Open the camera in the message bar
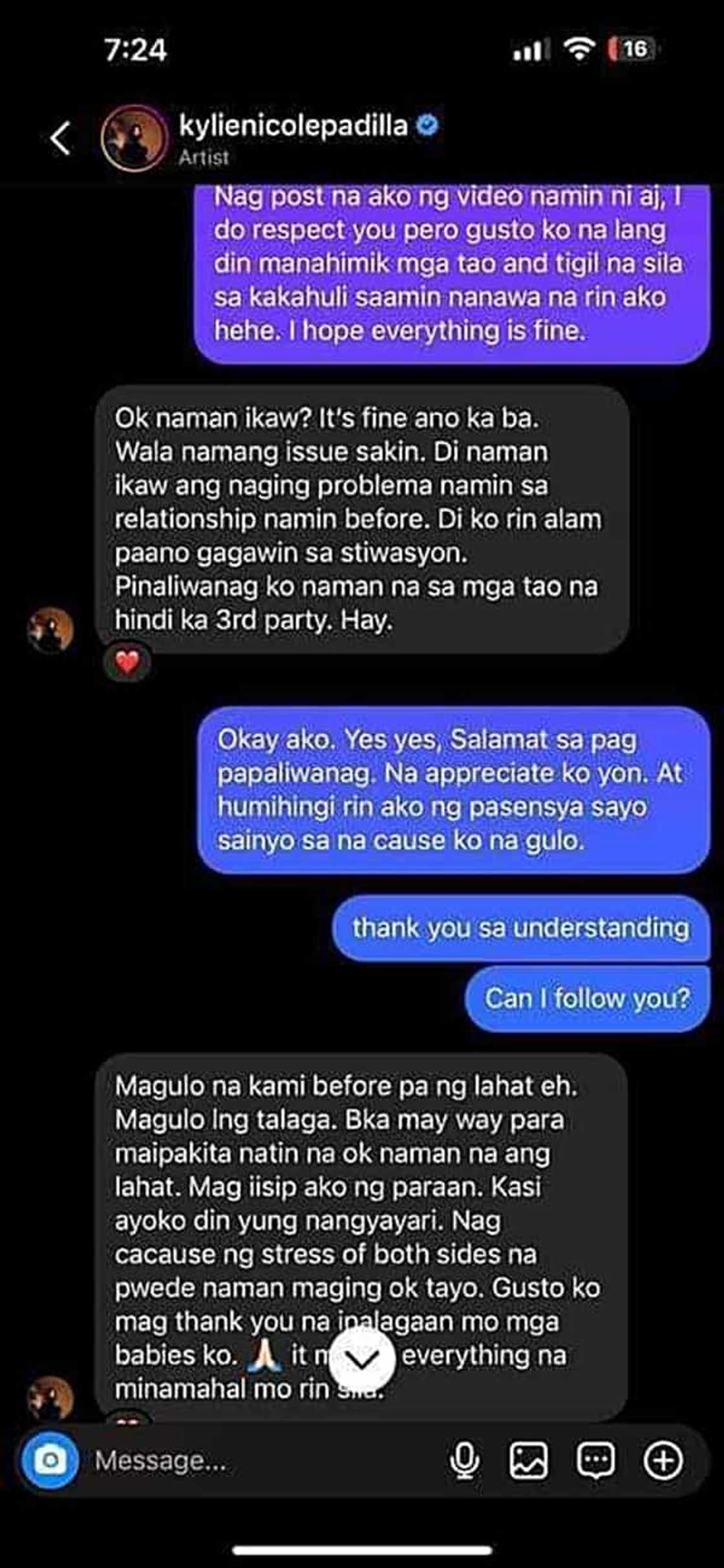This screenshot has width=724, height=1568. [50, 1460]
